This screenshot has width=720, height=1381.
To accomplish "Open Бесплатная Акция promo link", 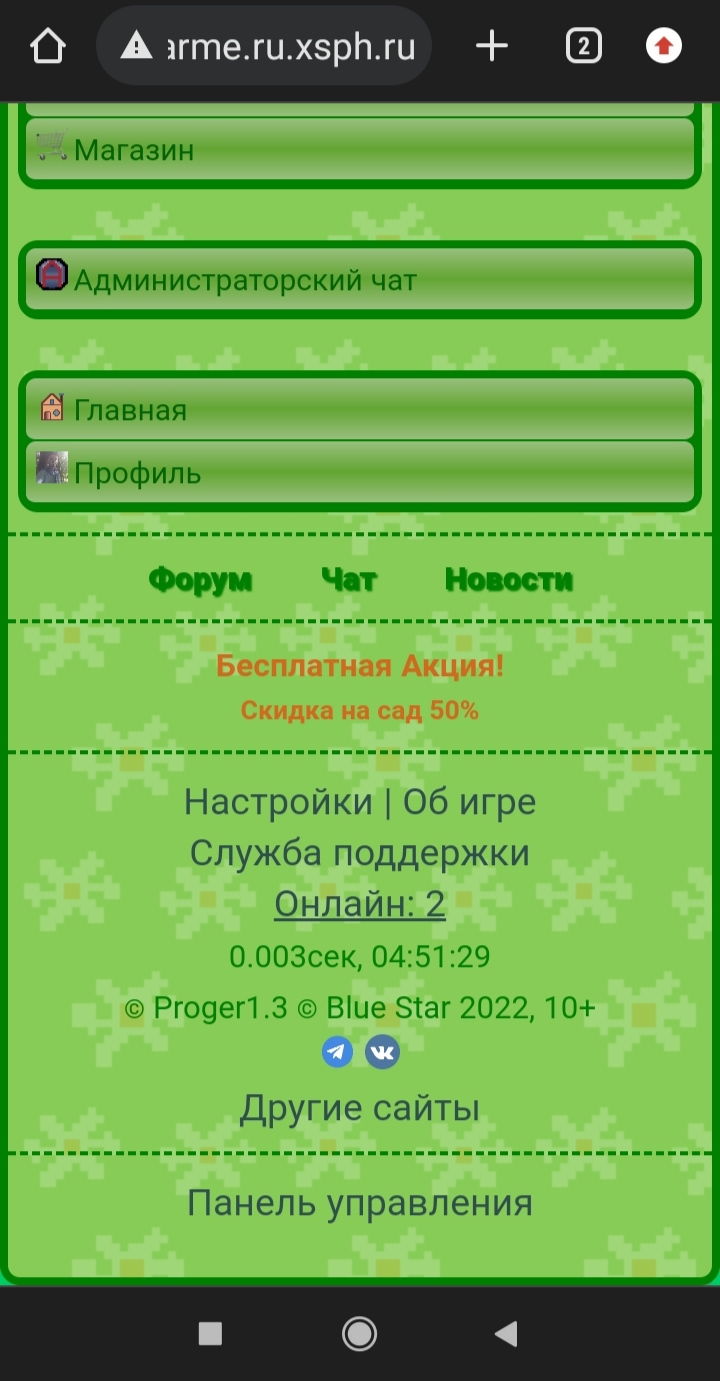I will click(x=360, y=666).
